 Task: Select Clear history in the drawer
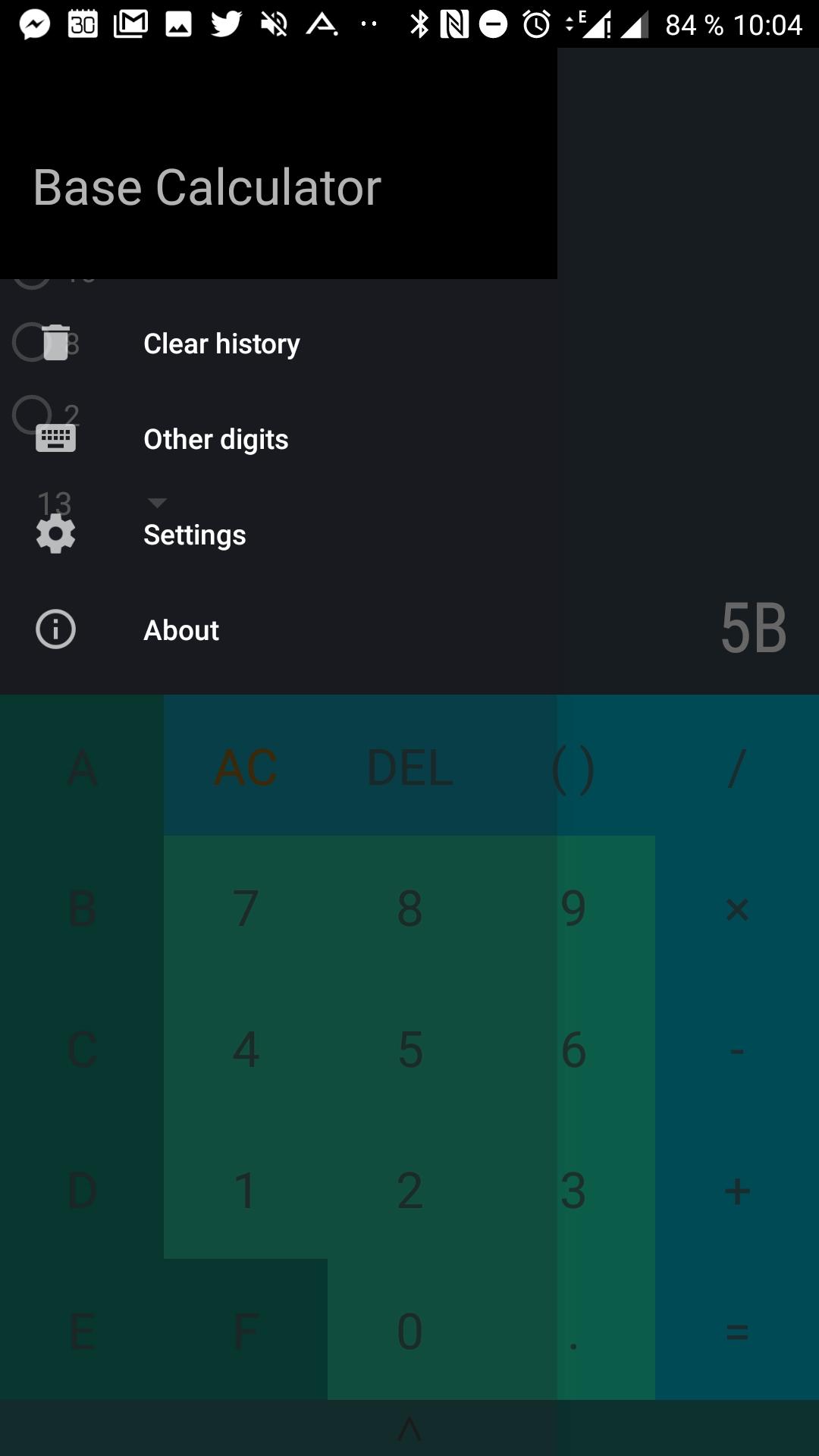click(x=278, y=344)
